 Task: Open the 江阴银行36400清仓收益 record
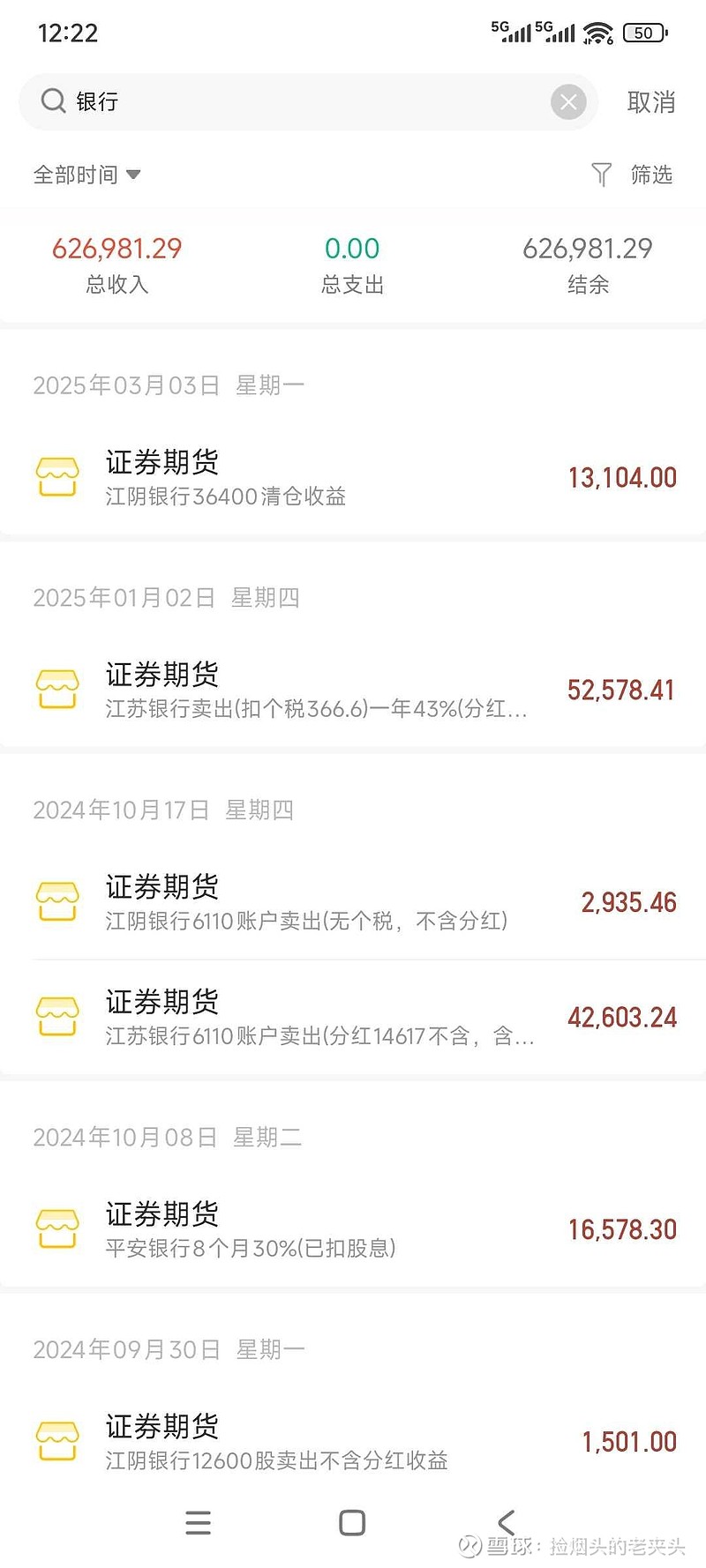click(x=353, y=477)
